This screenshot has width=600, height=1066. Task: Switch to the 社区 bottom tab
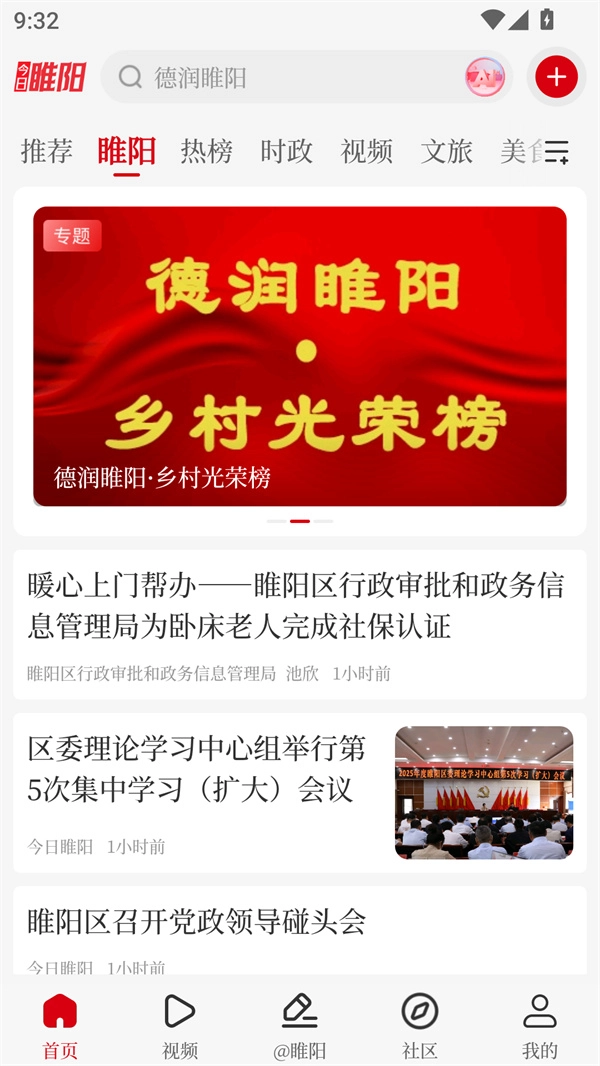click(420, 1026)
